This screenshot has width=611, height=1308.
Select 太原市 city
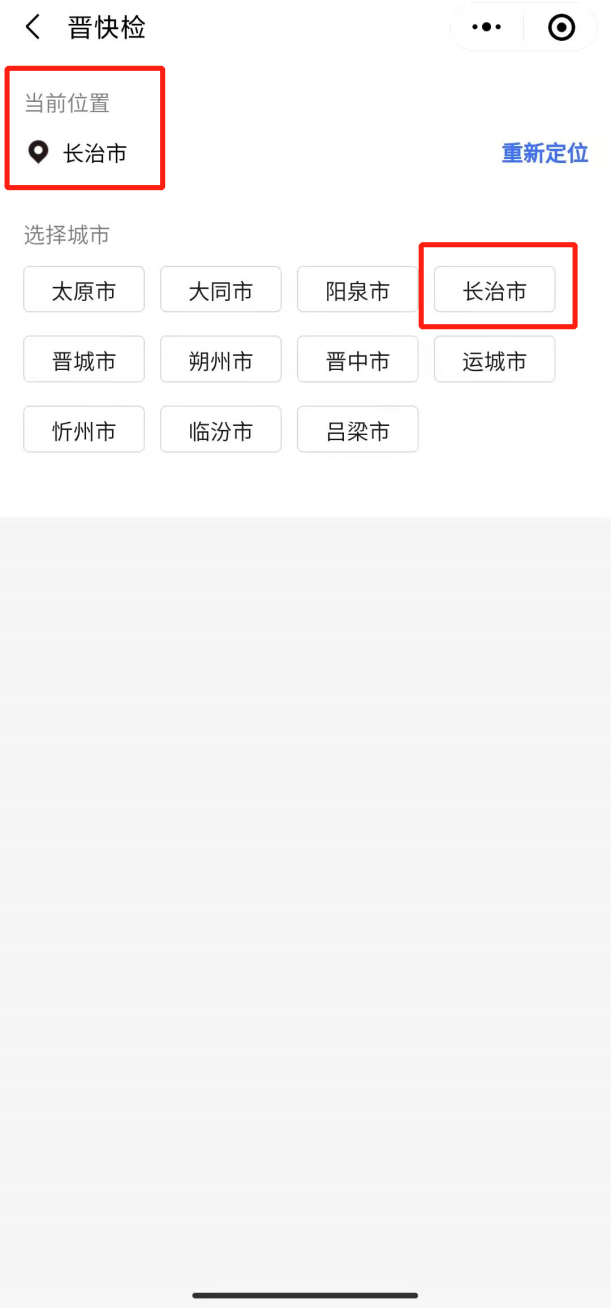(x=84, y=291)
